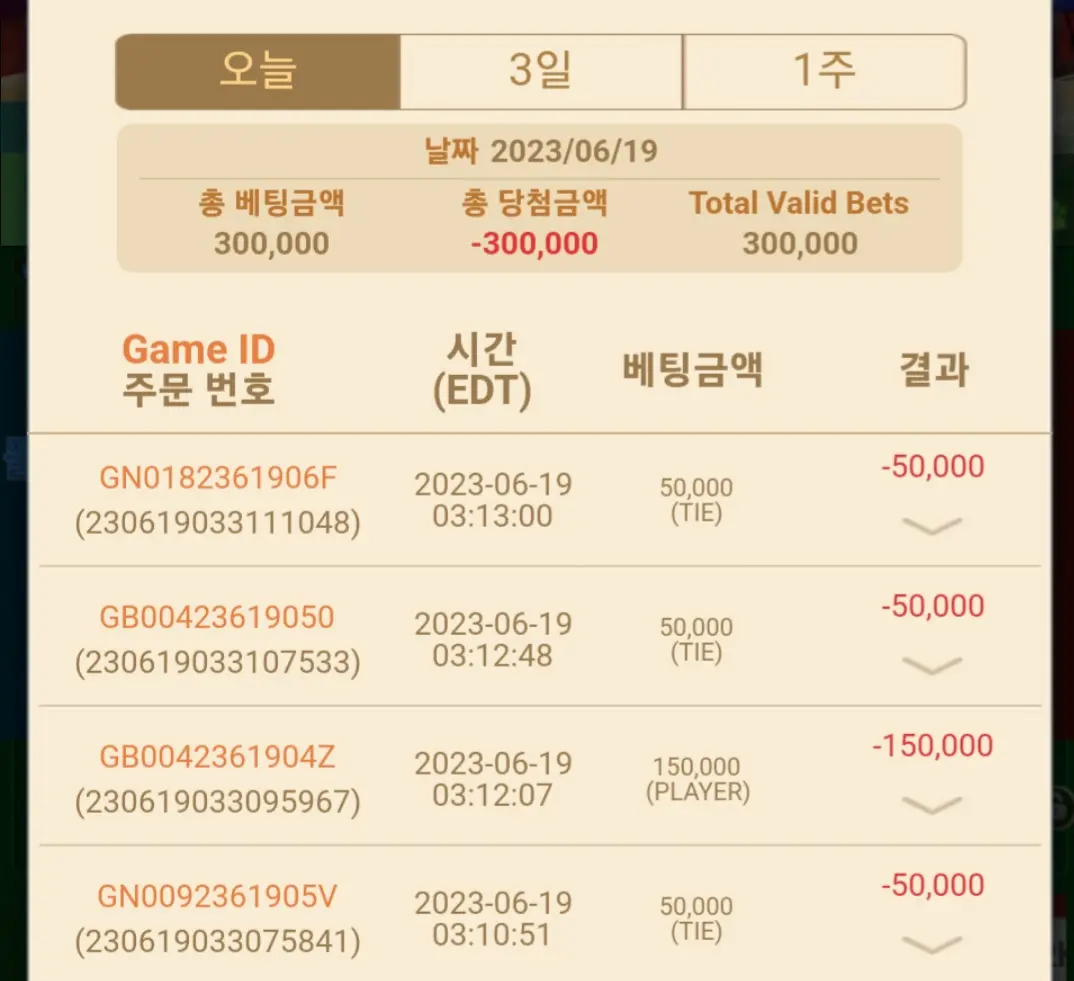Switch to the 3일 tab
Screen dimensions: 1074x981
click(541, 71)
